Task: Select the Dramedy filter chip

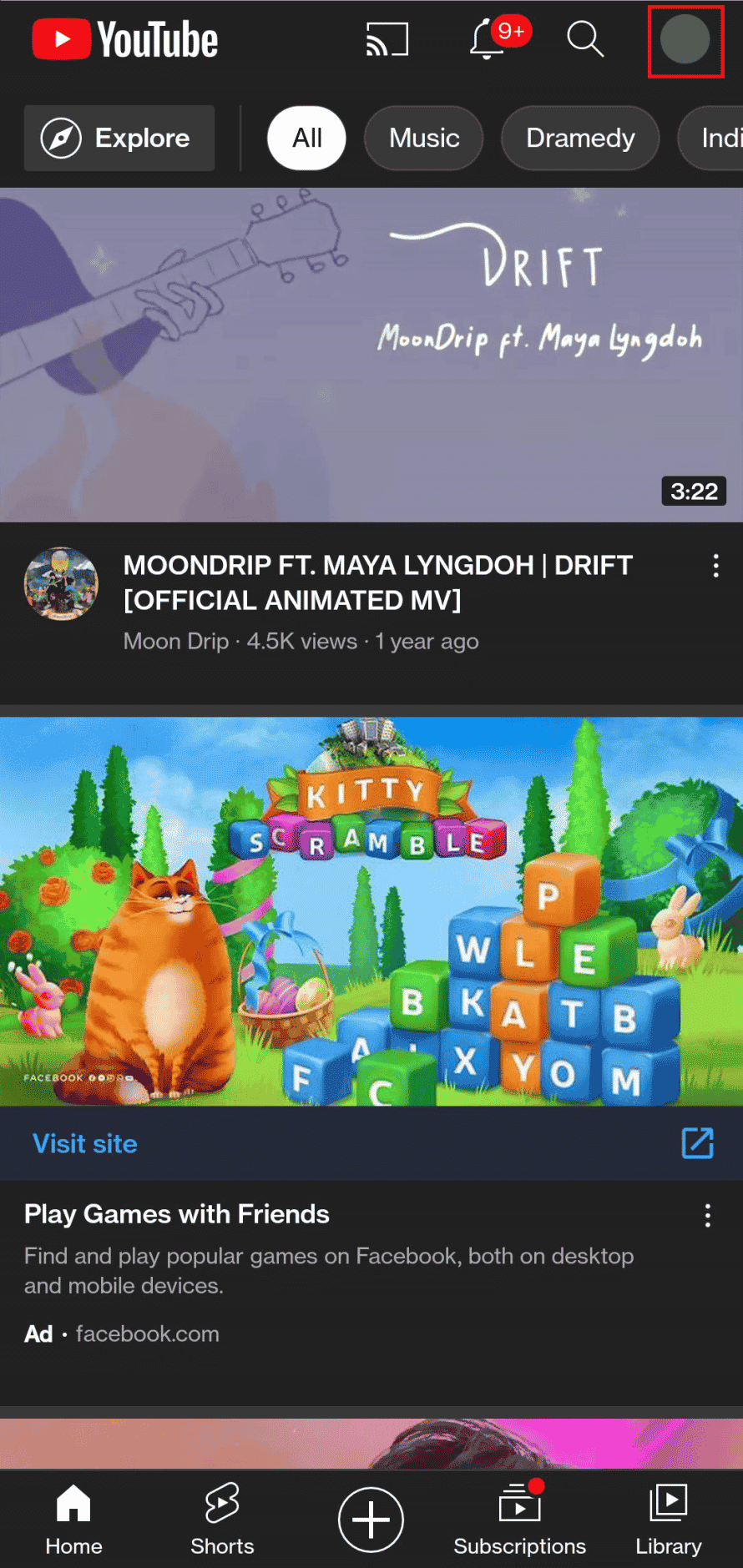Action: point(580,138)
